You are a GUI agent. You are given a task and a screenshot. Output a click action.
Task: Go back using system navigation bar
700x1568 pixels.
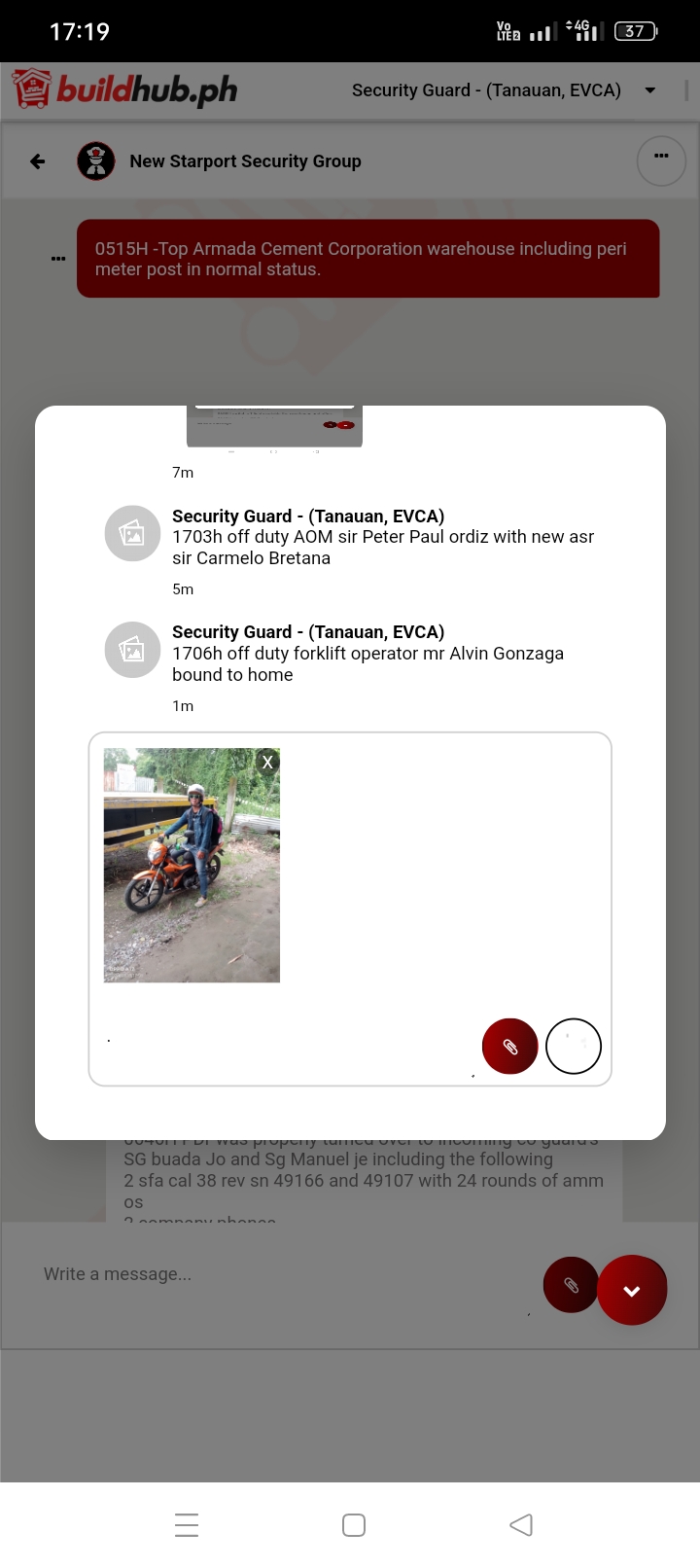coord(521,1524)
